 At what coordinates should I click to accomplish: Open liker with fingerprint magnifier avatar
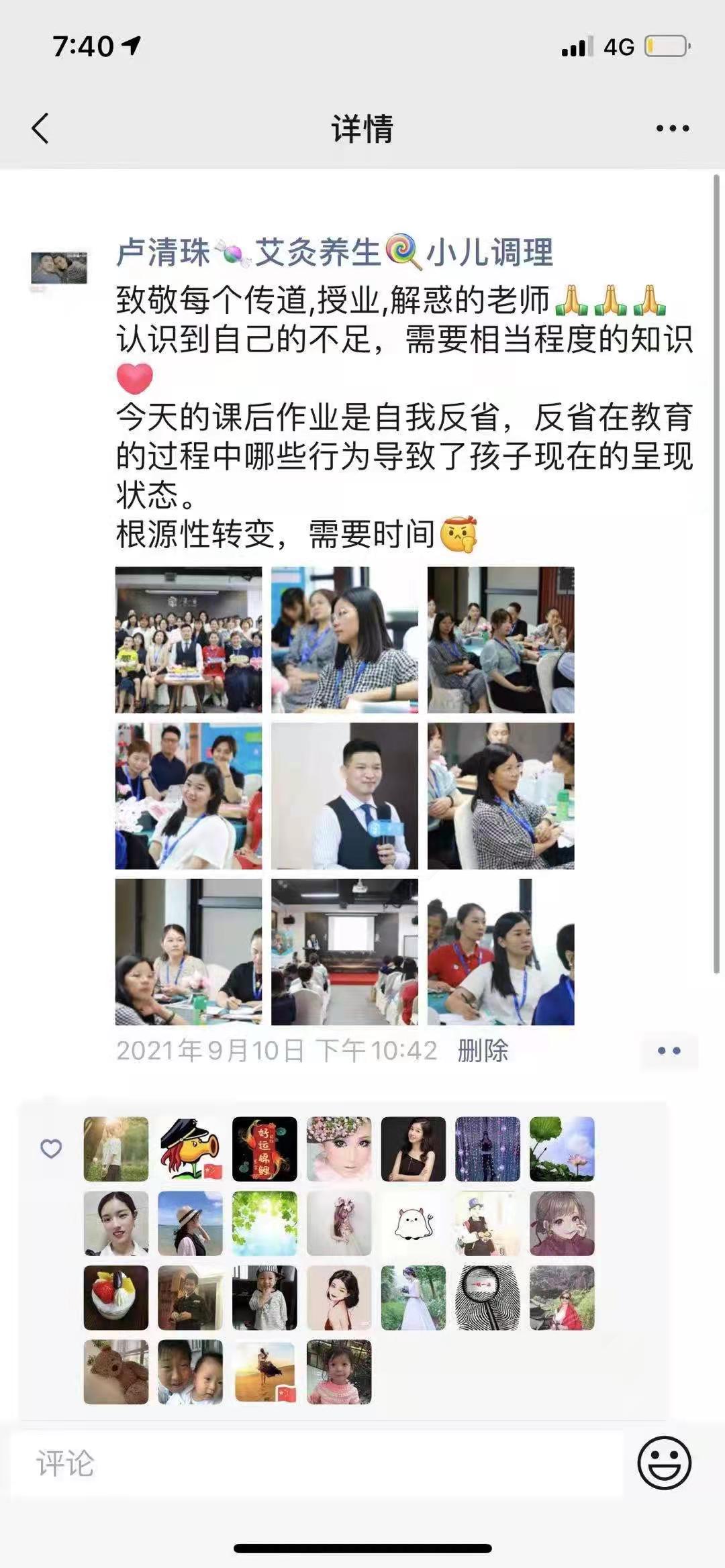point(487,1298)
